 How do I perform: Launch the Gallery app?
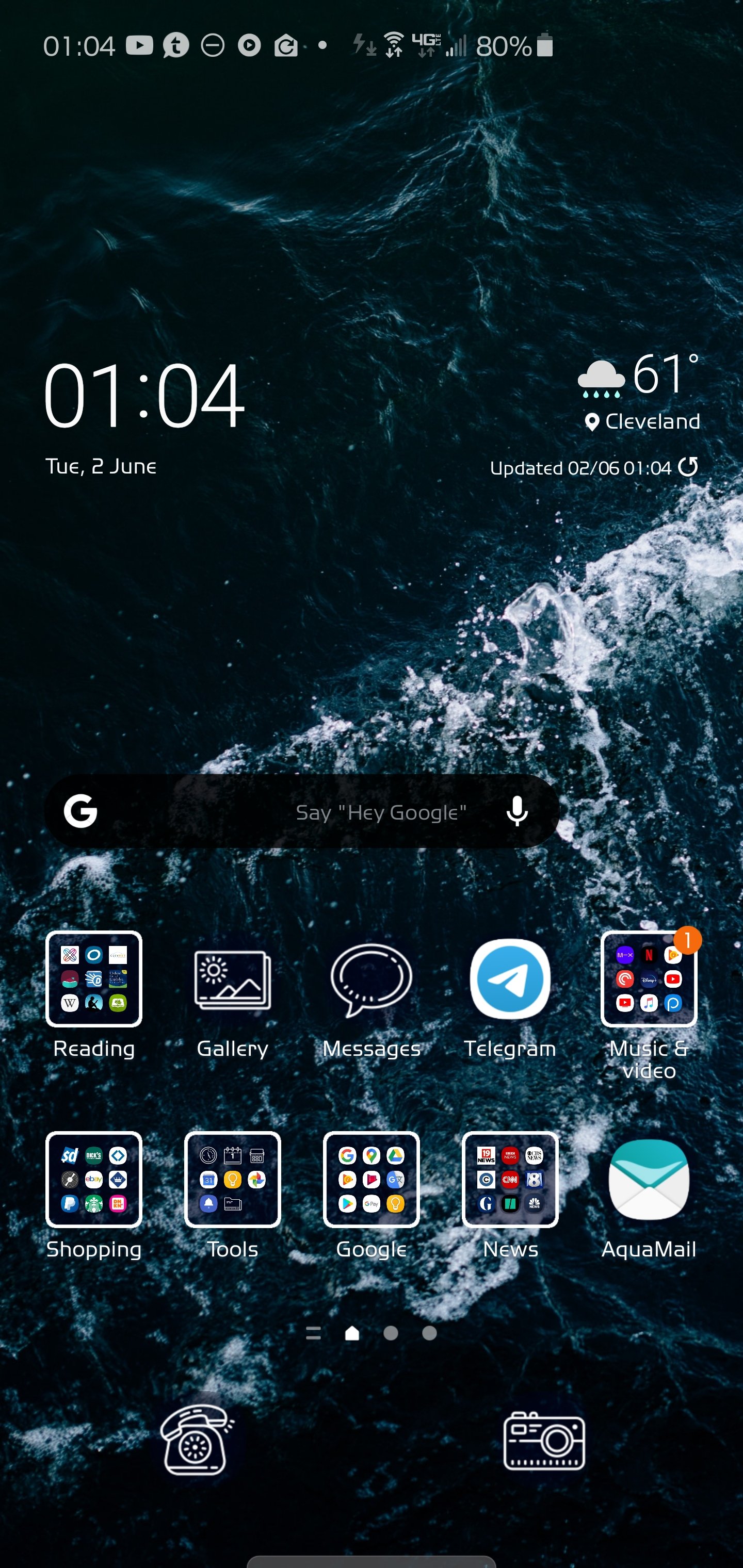[232, 979]
